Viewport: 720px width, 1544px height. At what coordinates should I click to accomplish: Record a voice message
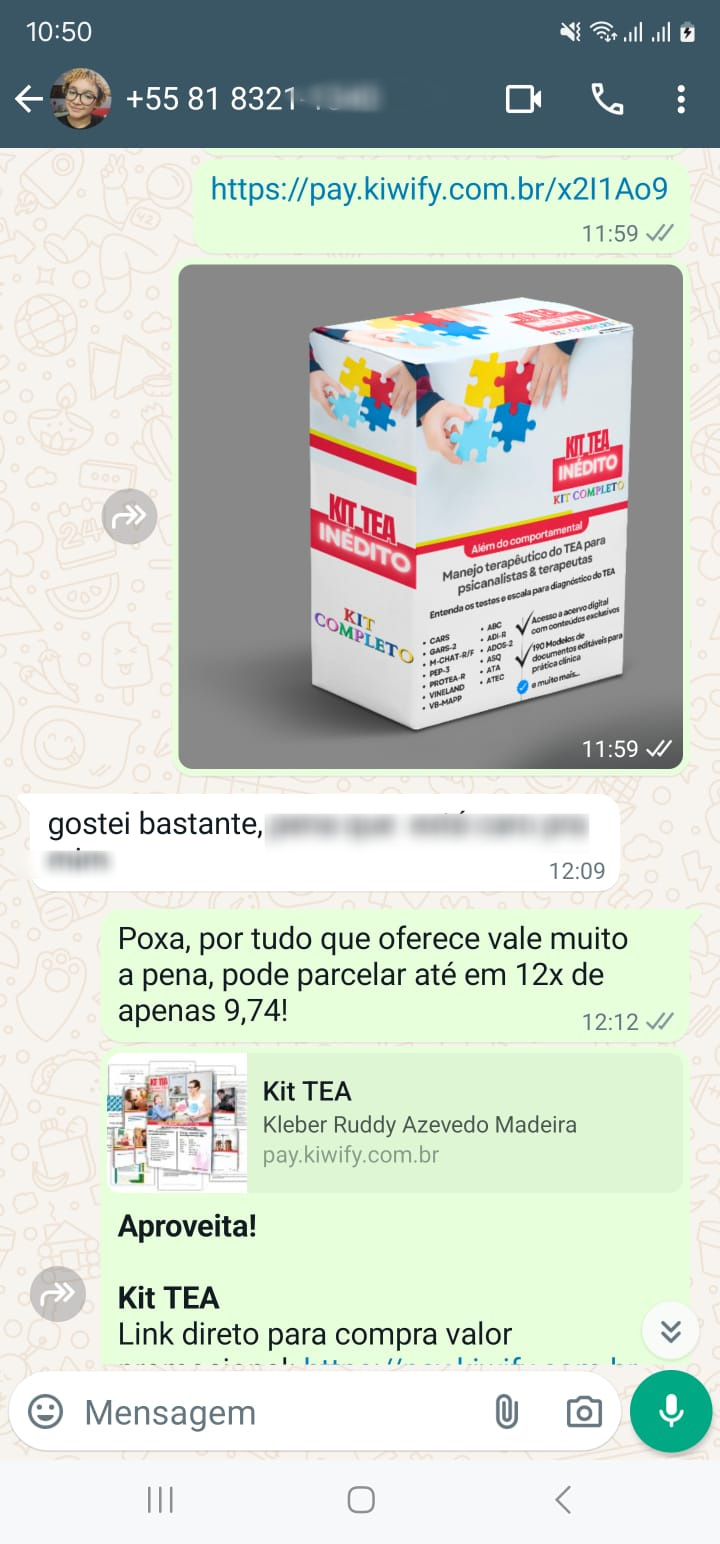(671, 1411)
